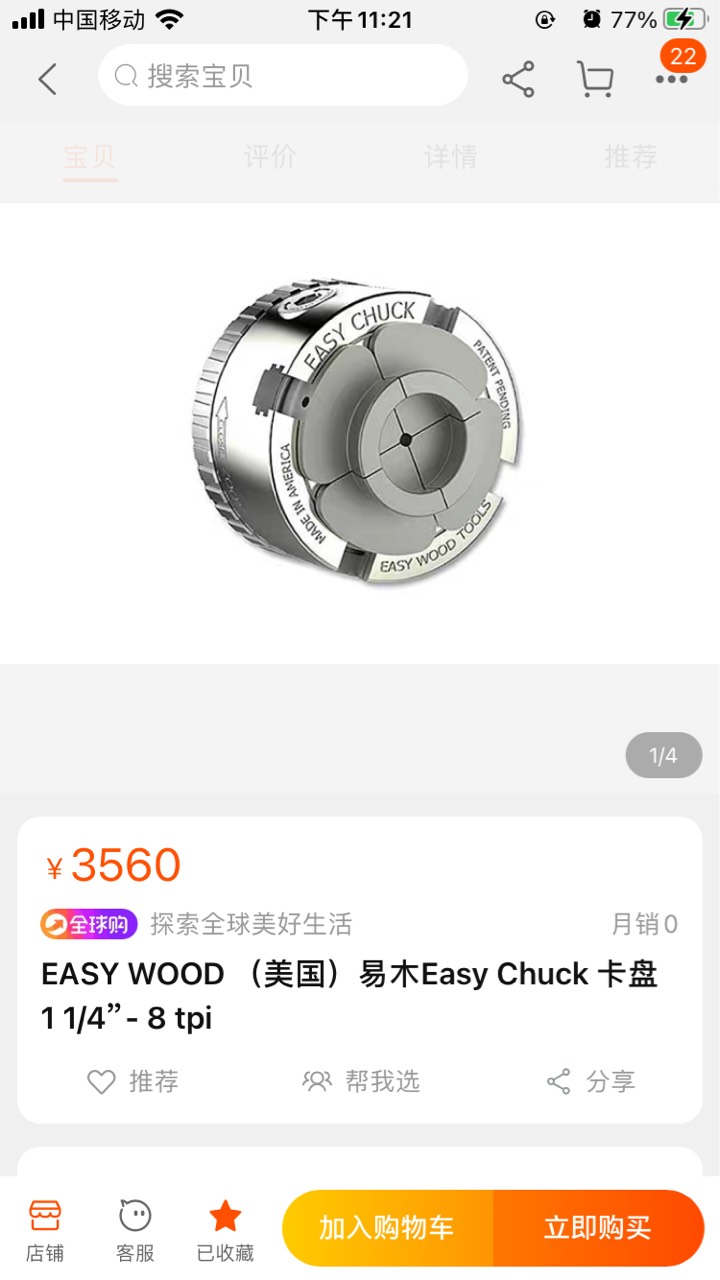Tap 帮我选 to ask friends
This screenshot has height=1280, width=720.
[361, 1081]
